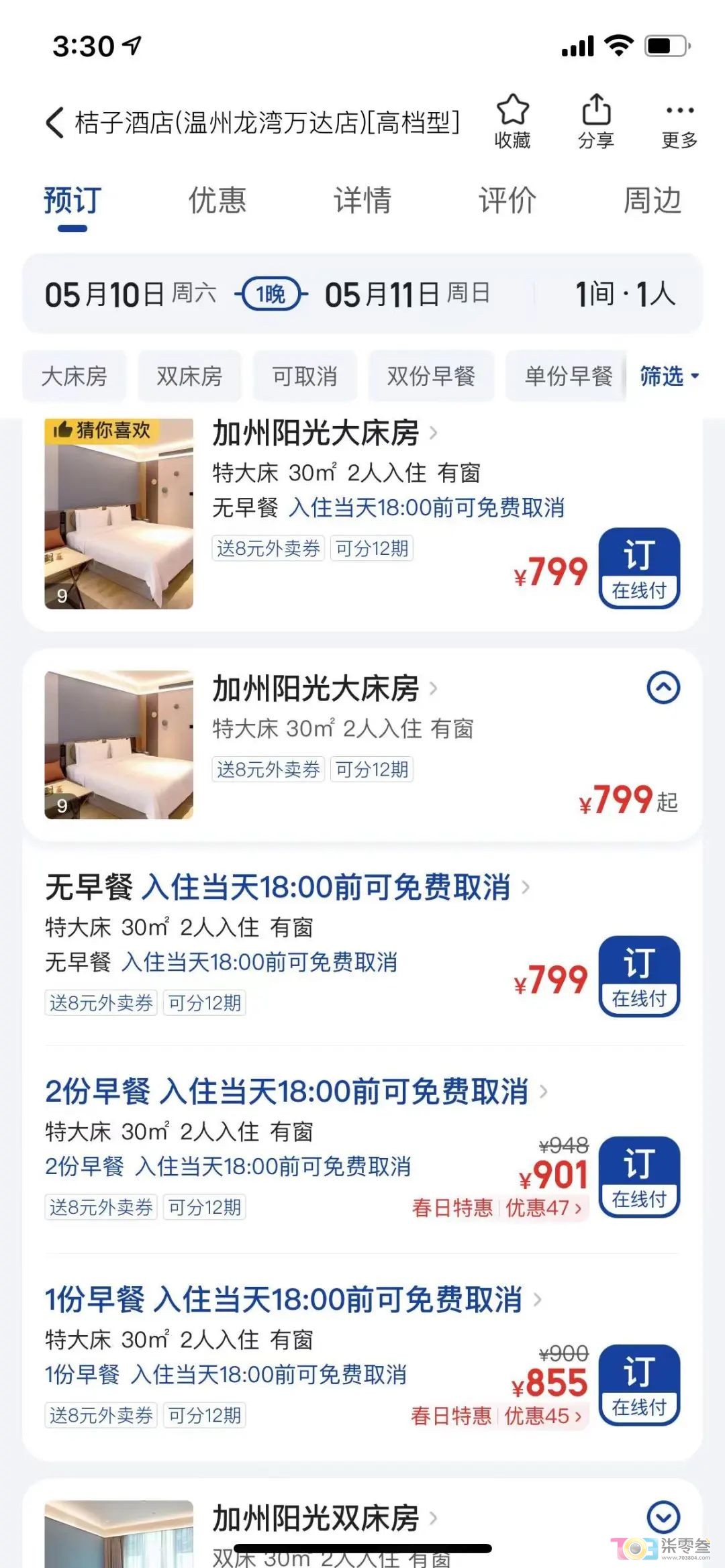Expand the 加州阳光双床房 room options
The width and height of the screenshot is (725, 1568).
663,1518
